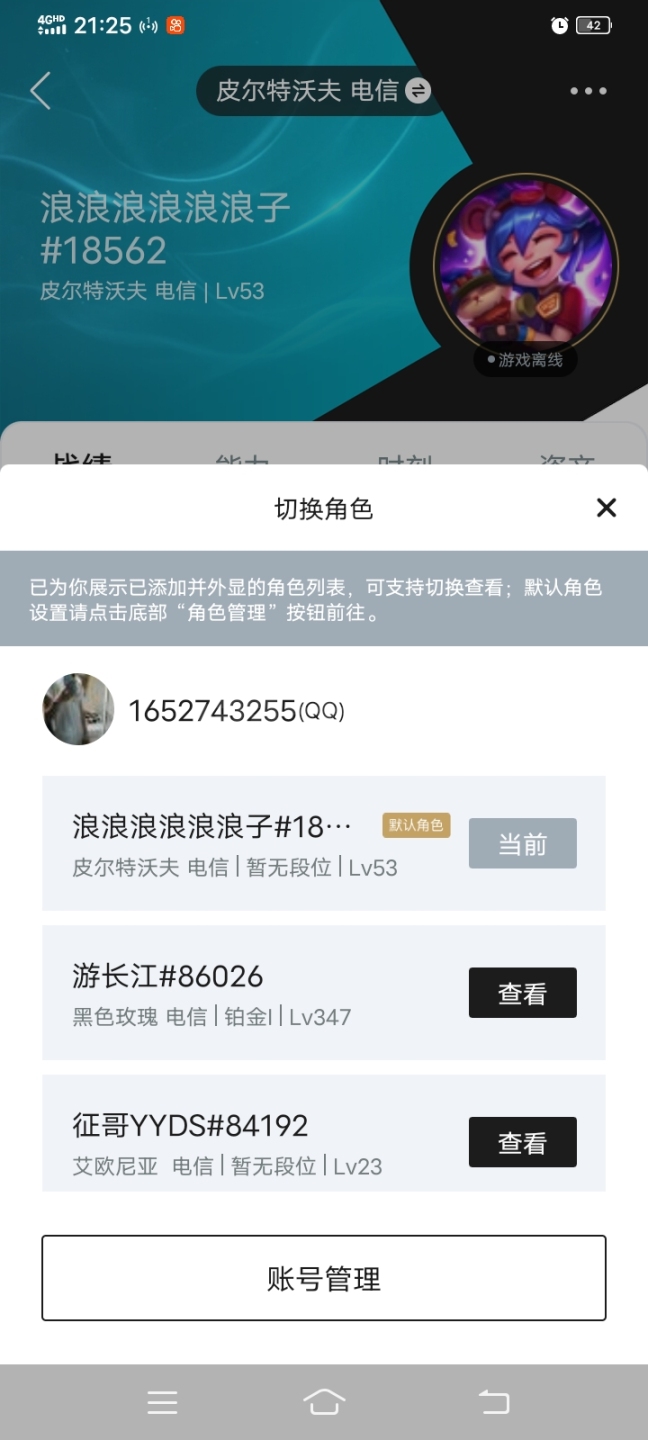Screen dimensions: 648x1440
Task: View the 征哥YYDS#84192 character
Action: (523, 1142)
